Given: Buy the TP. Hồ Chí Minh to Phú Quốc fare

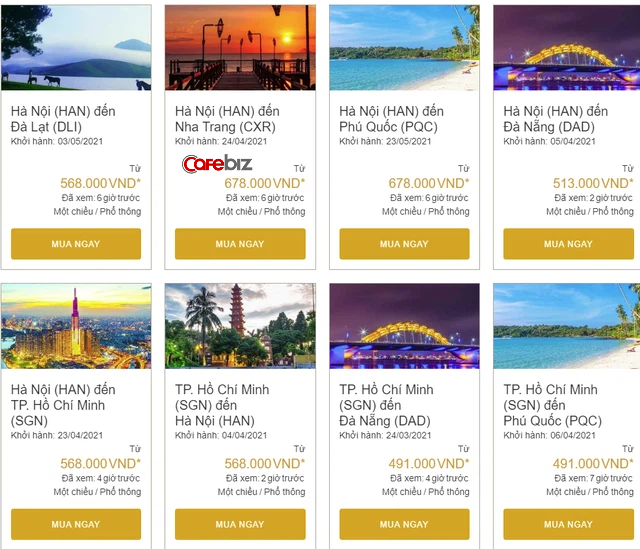Looking at the screenshot, I should 568,524.
